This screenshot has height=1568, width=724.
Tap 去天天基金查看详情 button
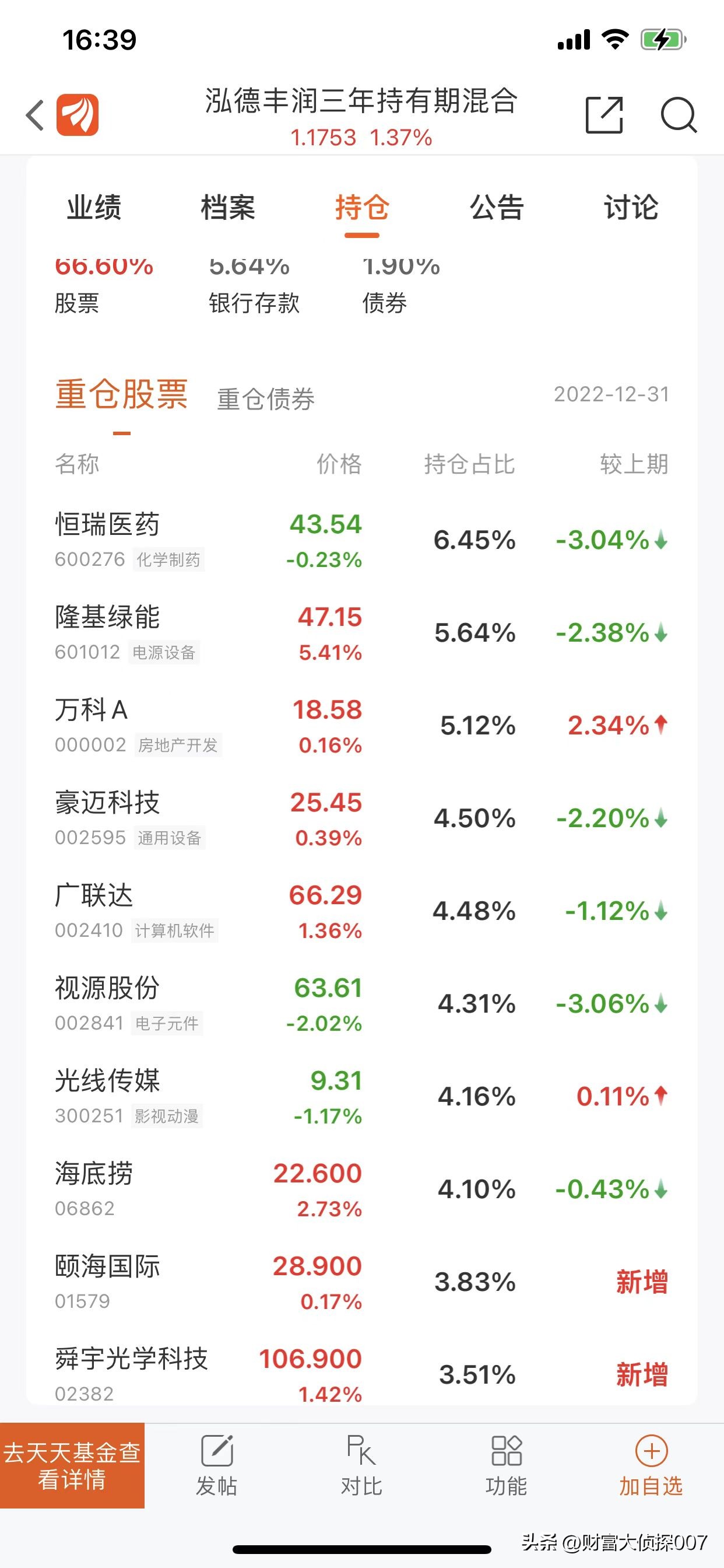pos(72,1466)
